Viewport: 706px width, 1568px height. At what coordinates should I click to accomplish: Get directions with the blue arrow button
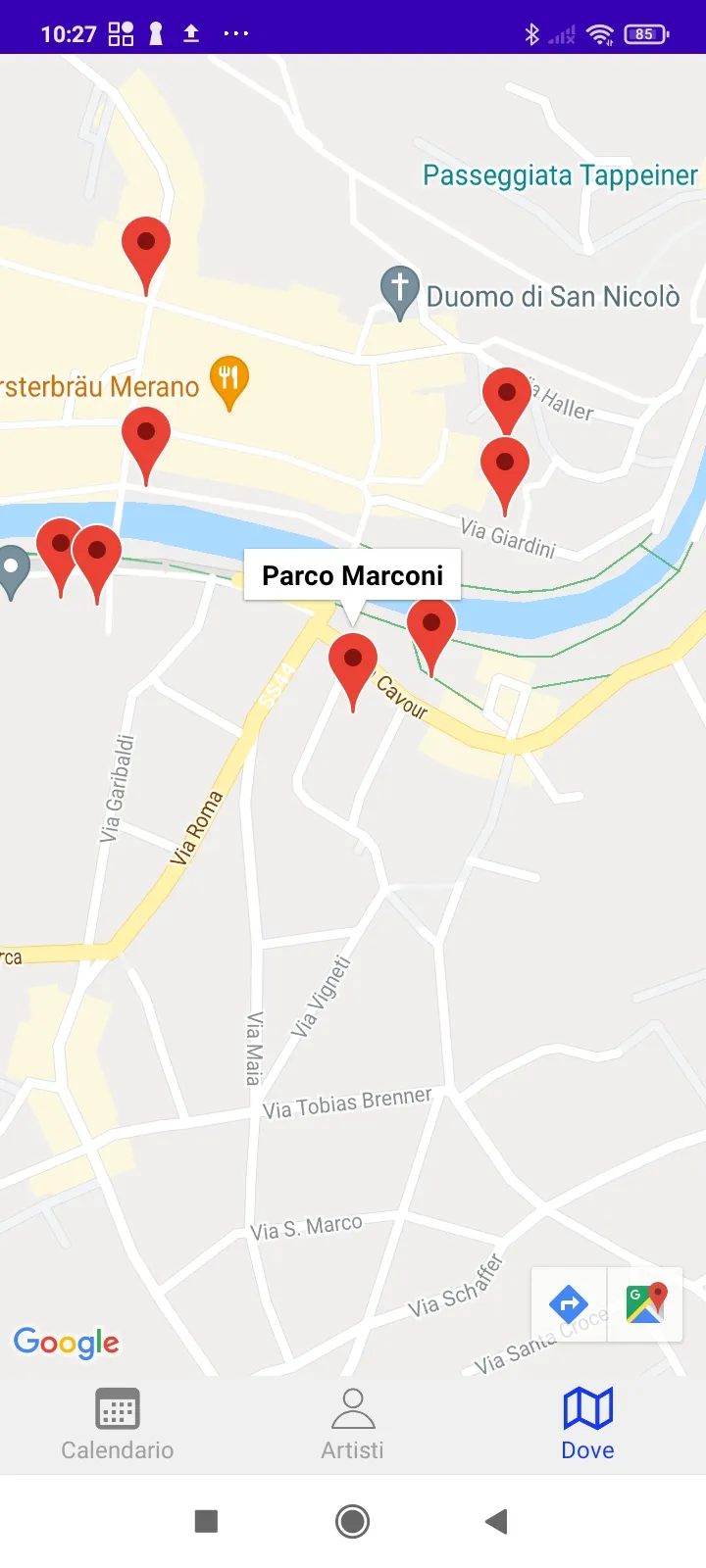pyautogui.click(x=569, y=1304)
